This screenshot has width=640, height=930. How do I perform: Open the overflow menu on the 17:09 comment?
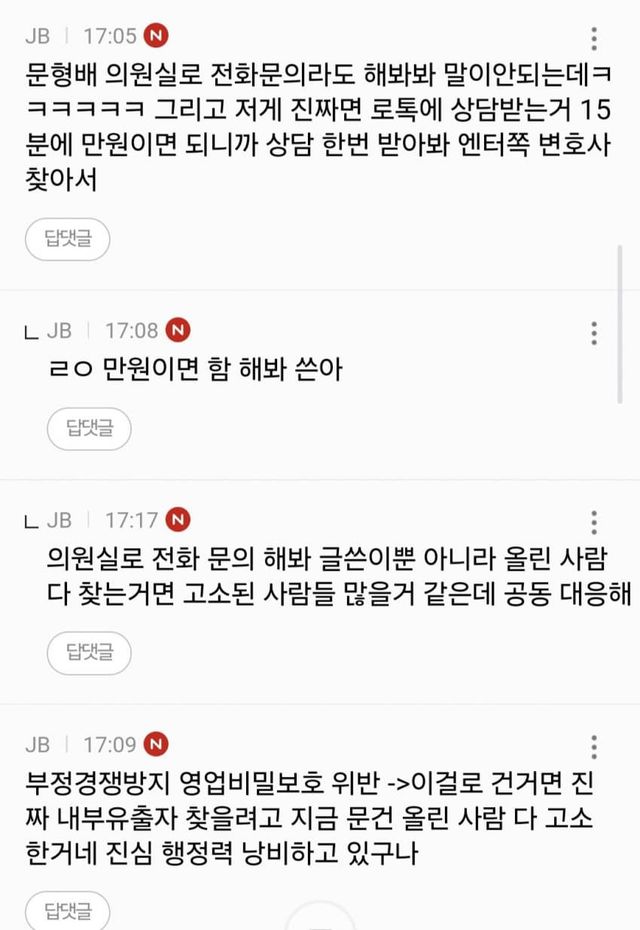point(594,746)
